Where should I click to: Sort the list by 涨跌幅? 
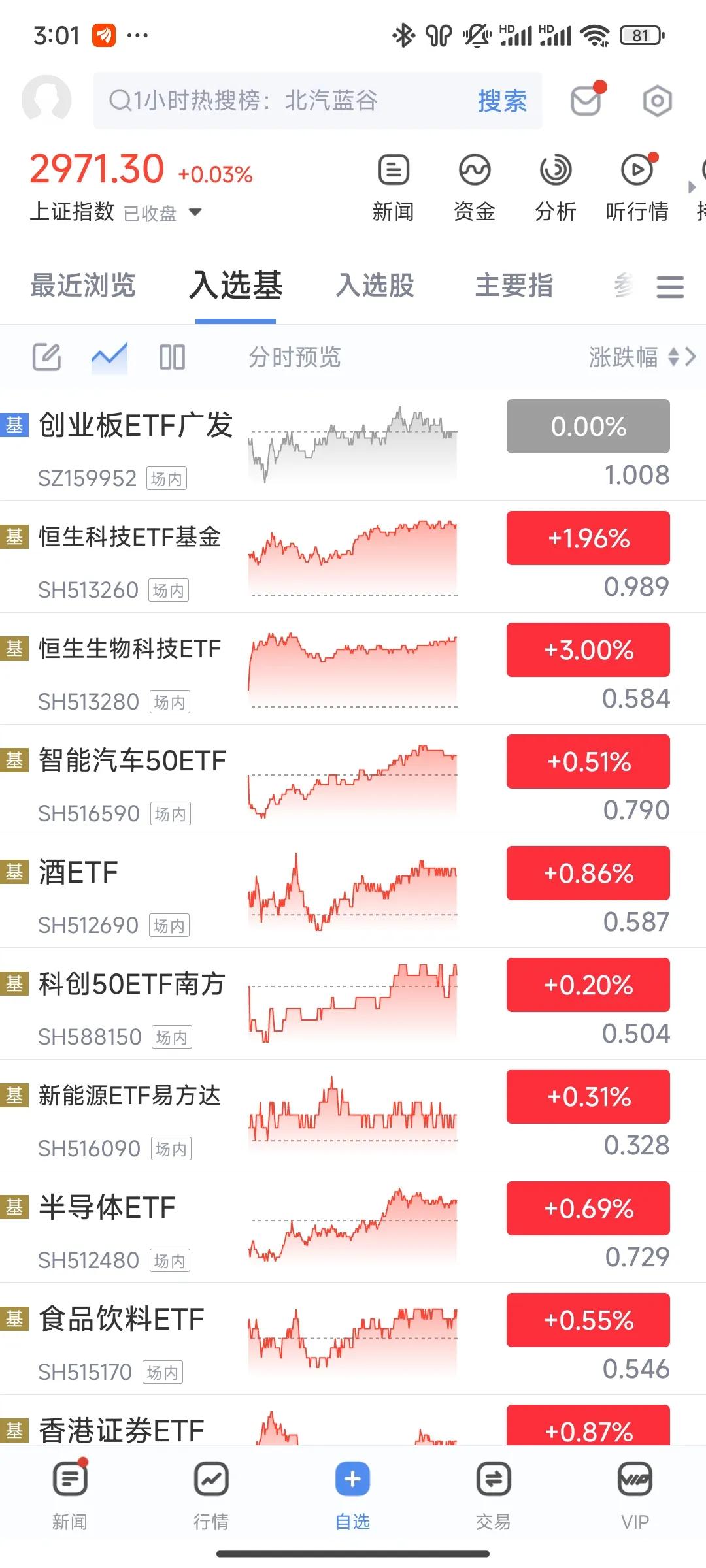(633, 357)
